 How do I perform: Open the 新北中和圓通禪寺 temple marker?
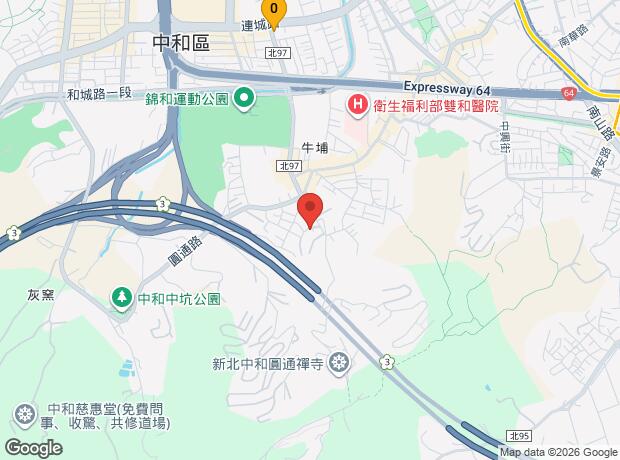(x=339, y=364)
